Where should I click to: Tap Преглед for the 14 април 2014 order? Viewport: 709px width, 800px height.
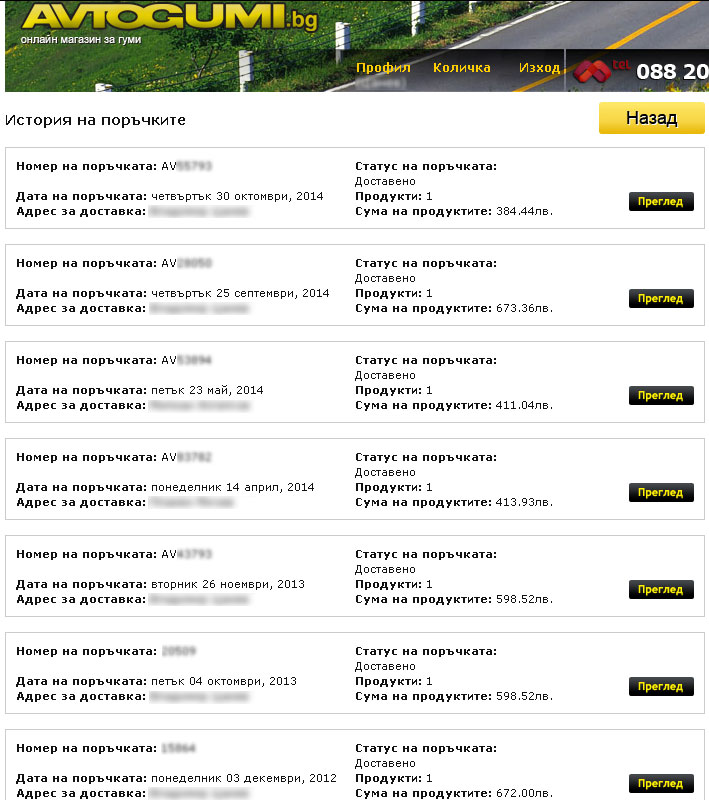click(660, 492)
